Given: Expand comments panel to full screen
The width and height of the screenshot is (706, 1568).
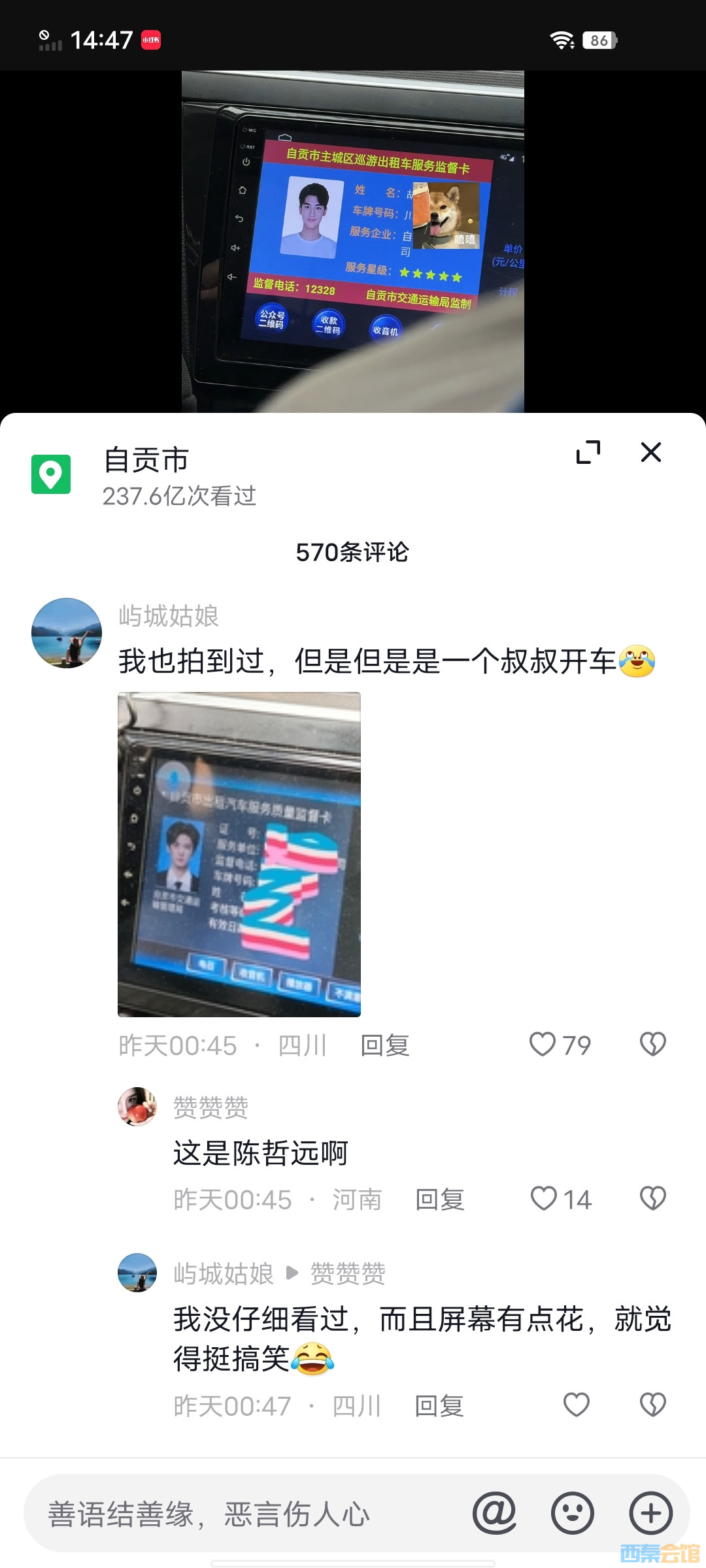Looking at the screenshot, I should tap(588, 452).
